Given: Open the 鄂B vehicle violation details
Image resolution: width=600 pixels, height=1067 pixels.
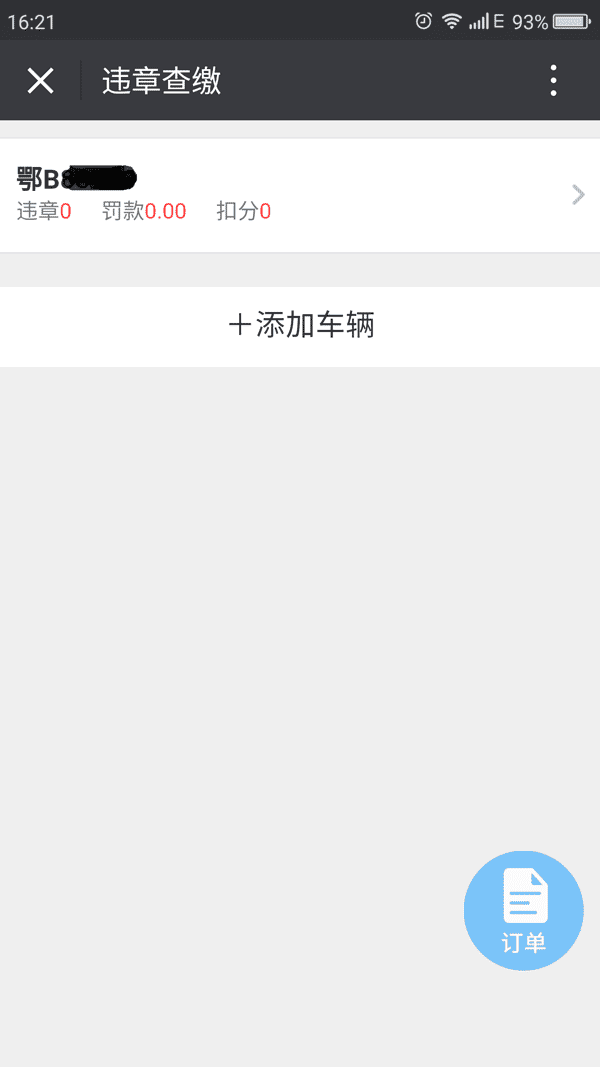Looking at the screenshot, I should [300, 195].
